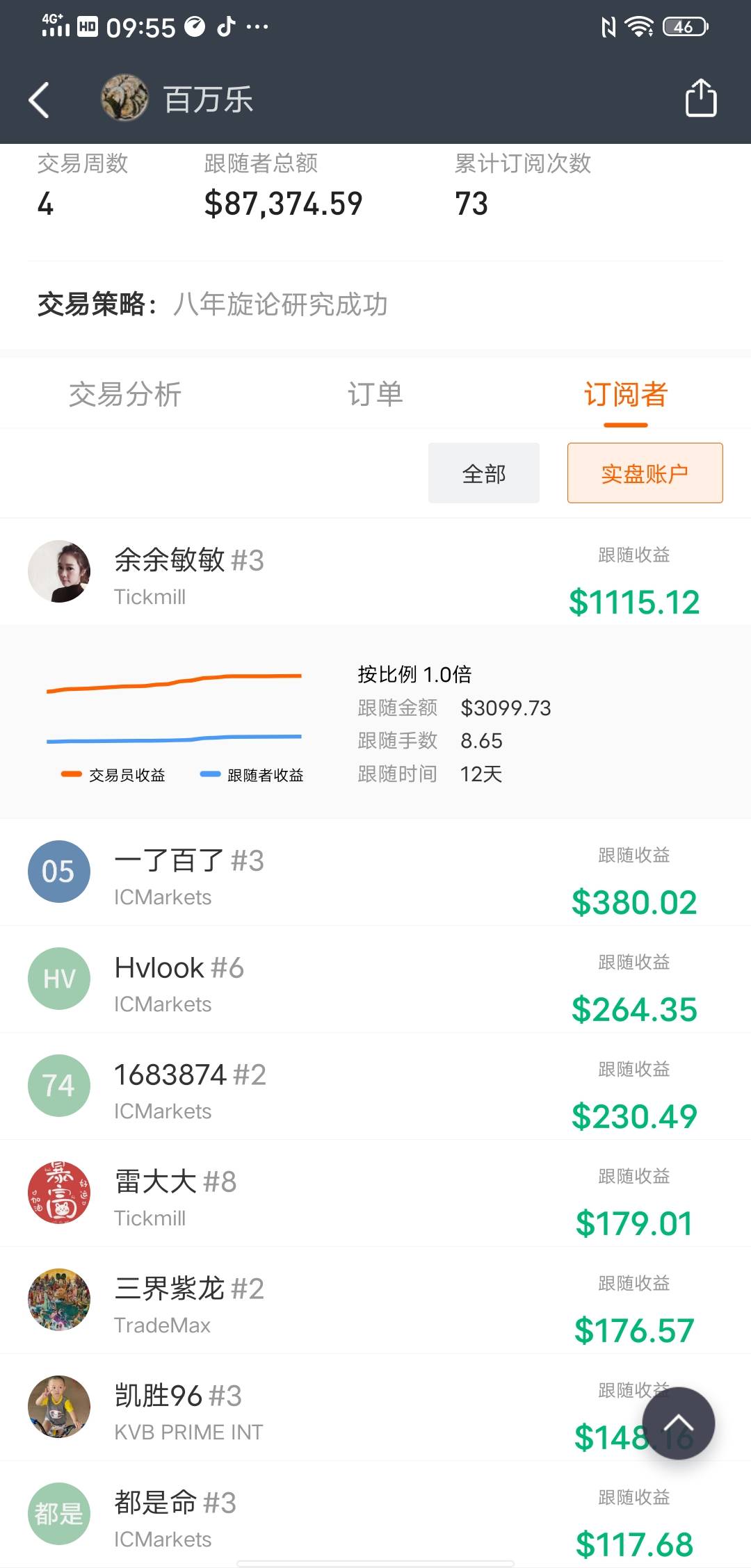Filter subscribers by 实盘账户
This screenshot has height=1568, width=751.
tap(645, 473)
